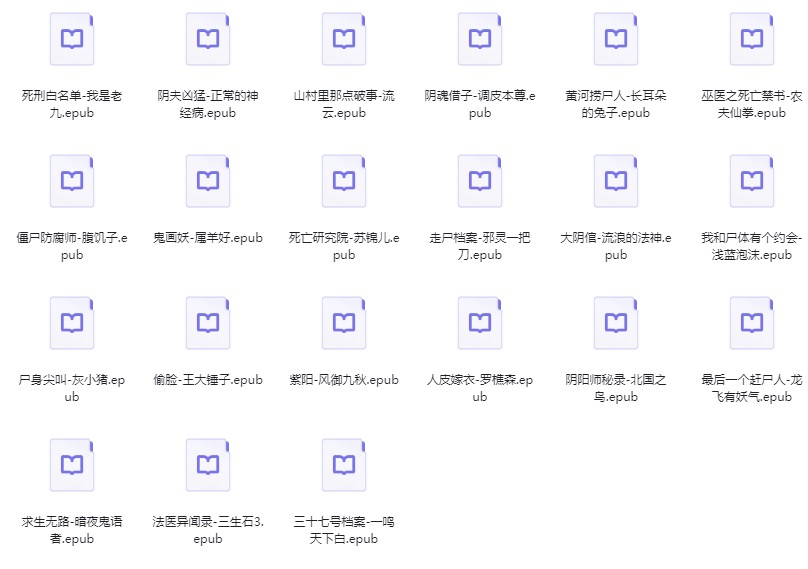Open 大阴倌-流浪的法神.epub
Screen dimensions: 808x569
[616, 181]
